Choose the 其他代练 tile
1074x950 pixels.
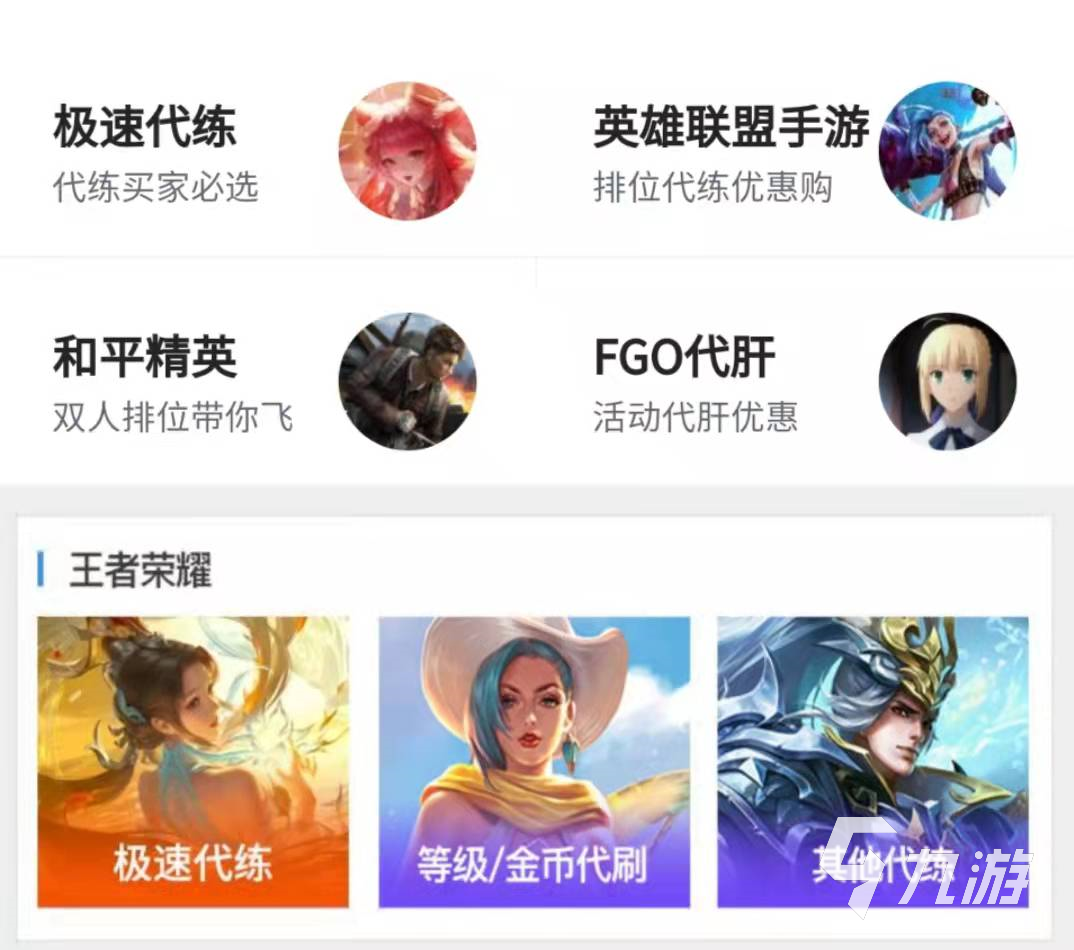click(873, 762)
